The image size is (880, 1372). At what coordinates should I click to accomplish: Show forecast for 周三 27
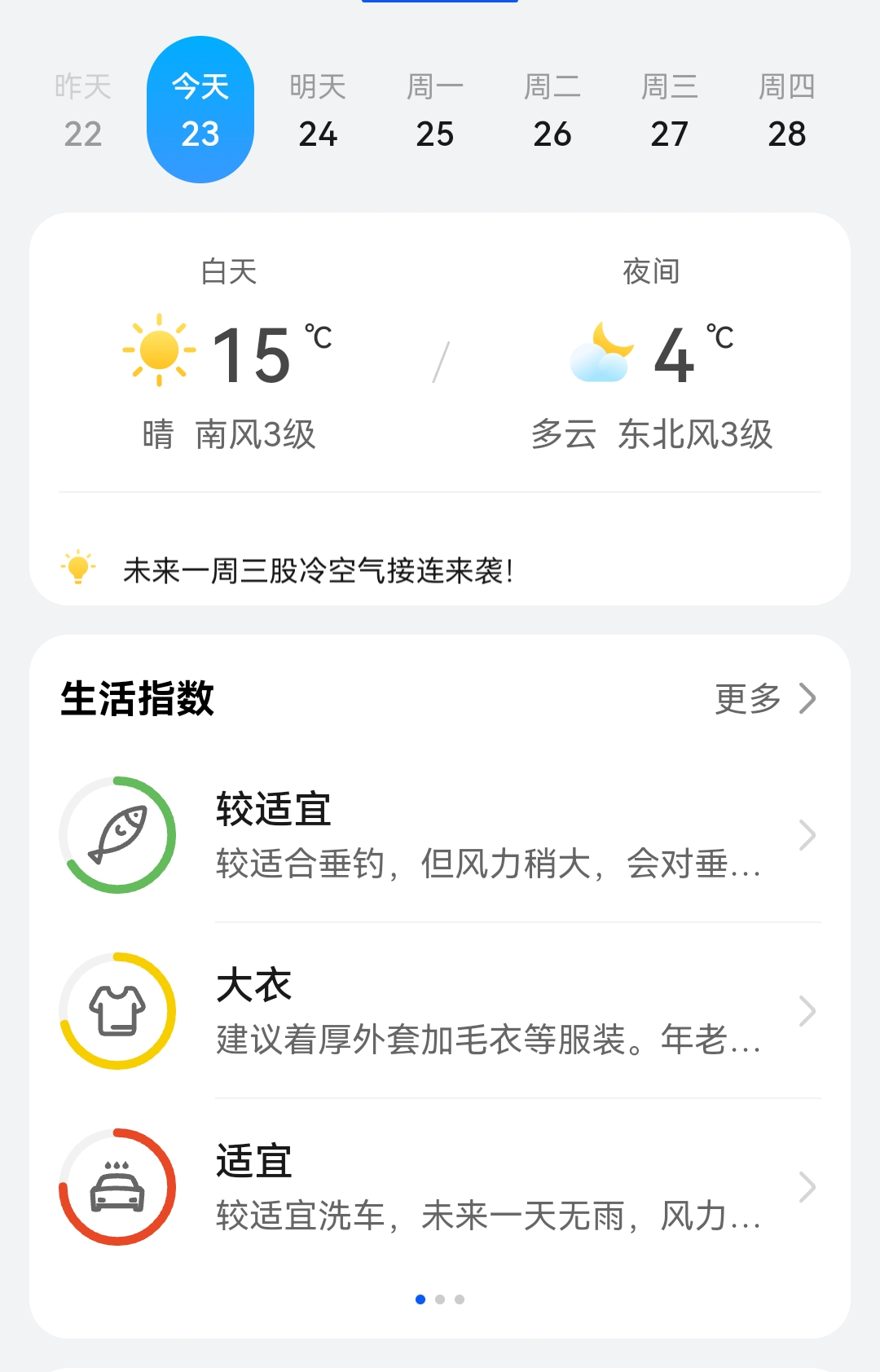(x=670, y=111)
